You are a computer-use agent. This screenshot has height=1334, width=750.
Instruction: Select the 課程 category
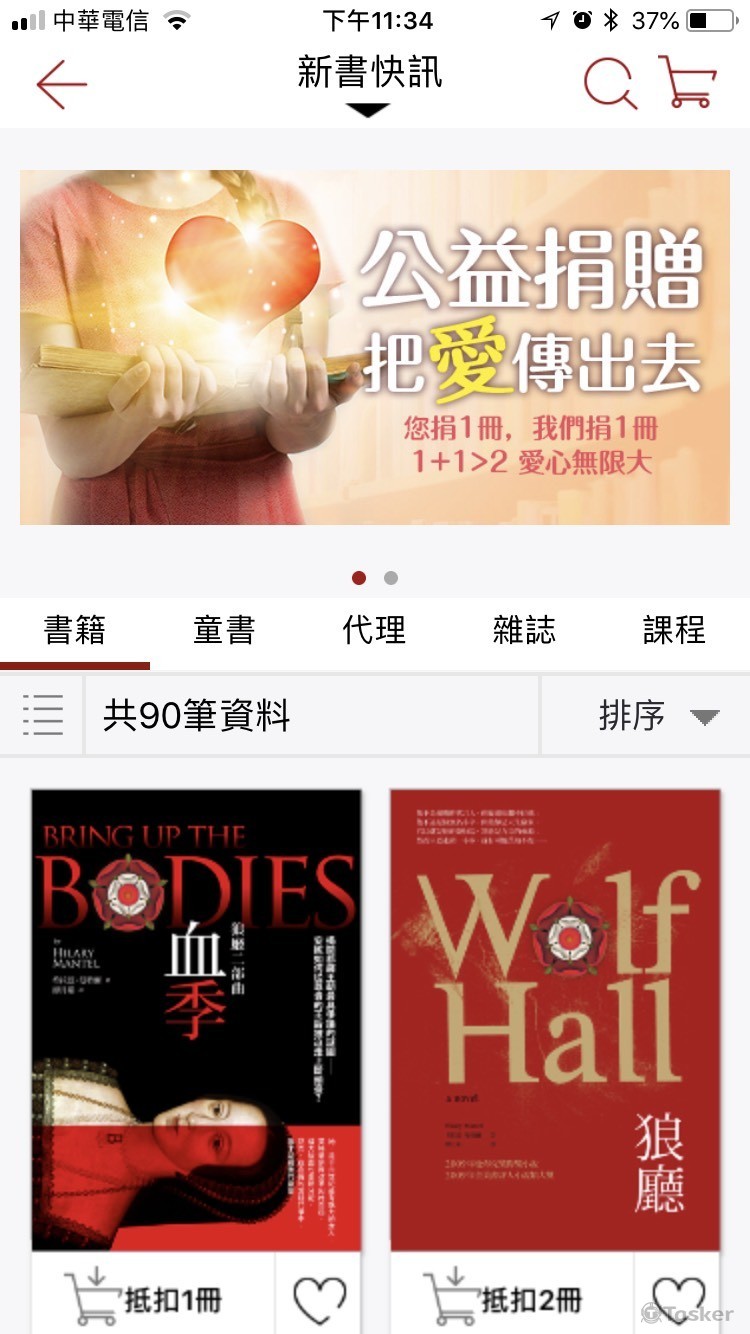point(672,630)
